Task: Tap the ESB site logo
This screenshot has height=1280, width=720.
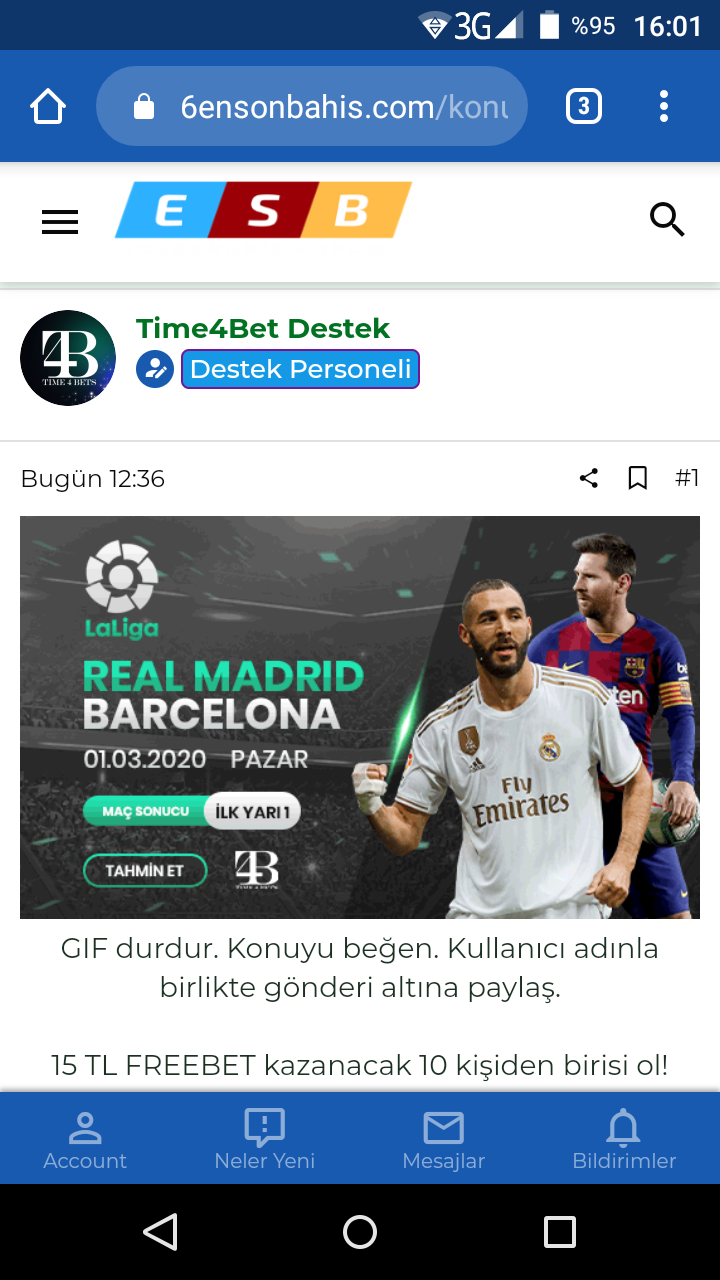Action: [x=264, y=210]
